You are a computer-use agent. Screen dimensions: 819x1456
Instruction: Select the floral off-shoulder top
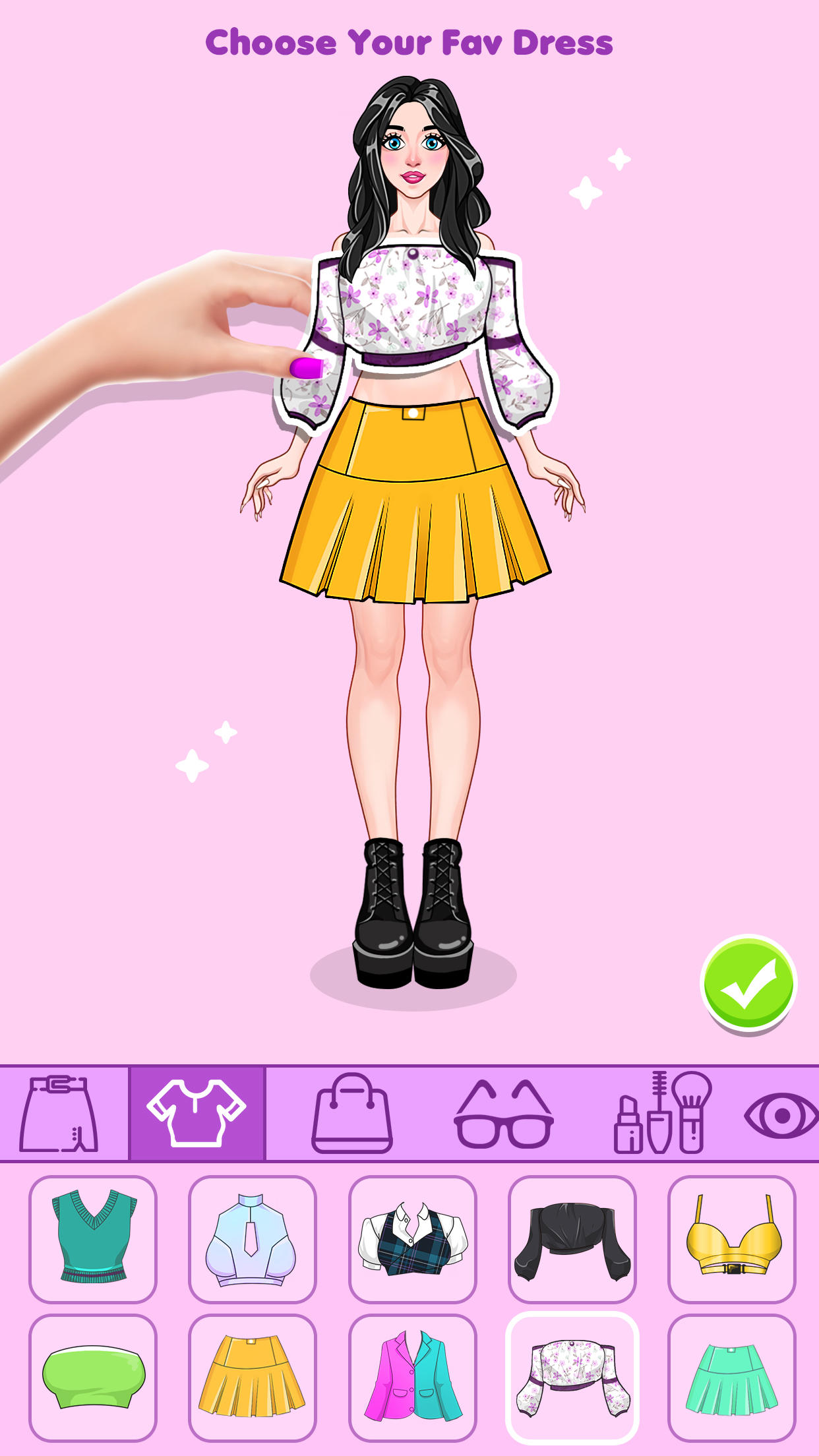point(572,1378)
